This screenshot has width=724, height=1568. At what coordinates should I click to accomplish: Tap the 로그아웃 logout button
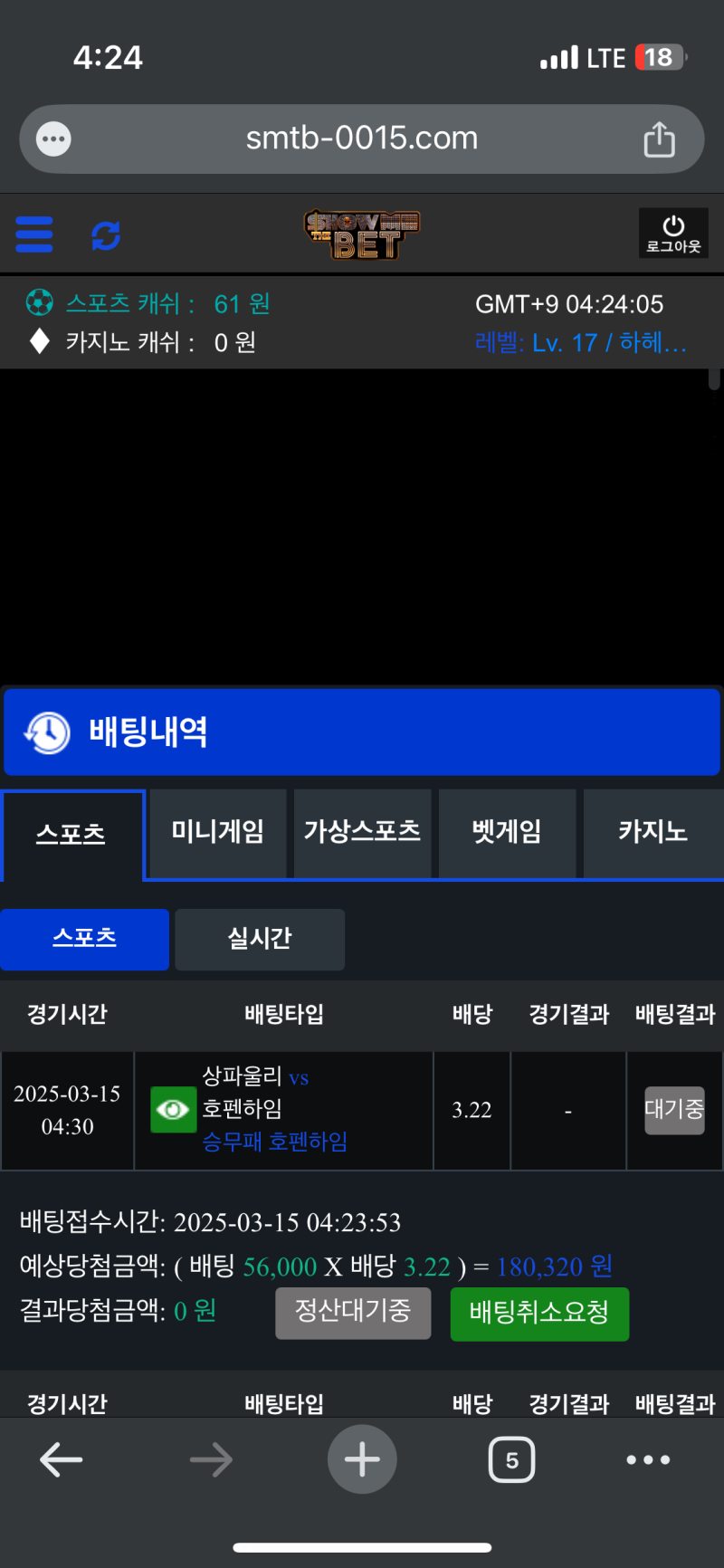pos(673,234)
